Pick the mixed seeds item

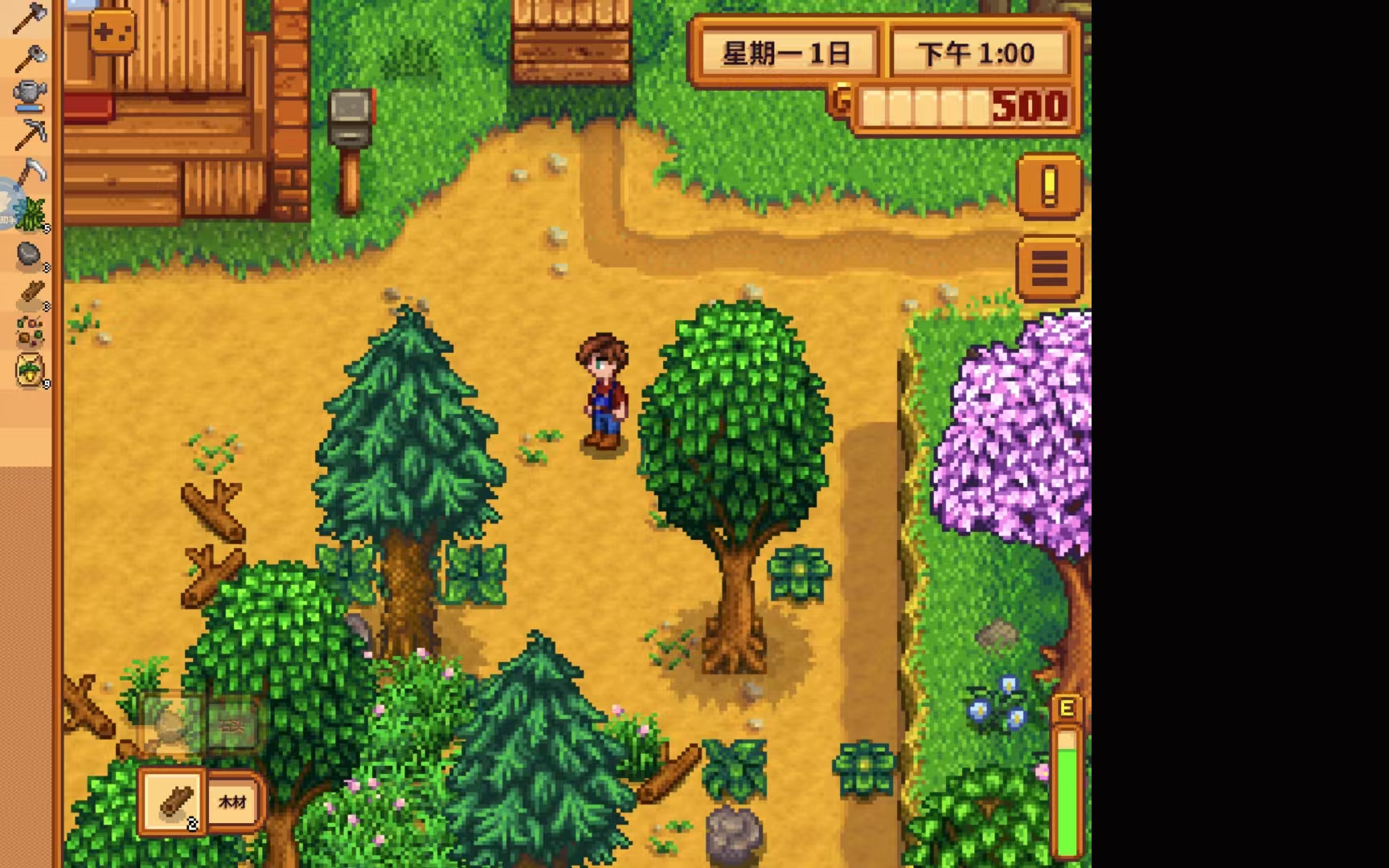[x=30, y=332]
